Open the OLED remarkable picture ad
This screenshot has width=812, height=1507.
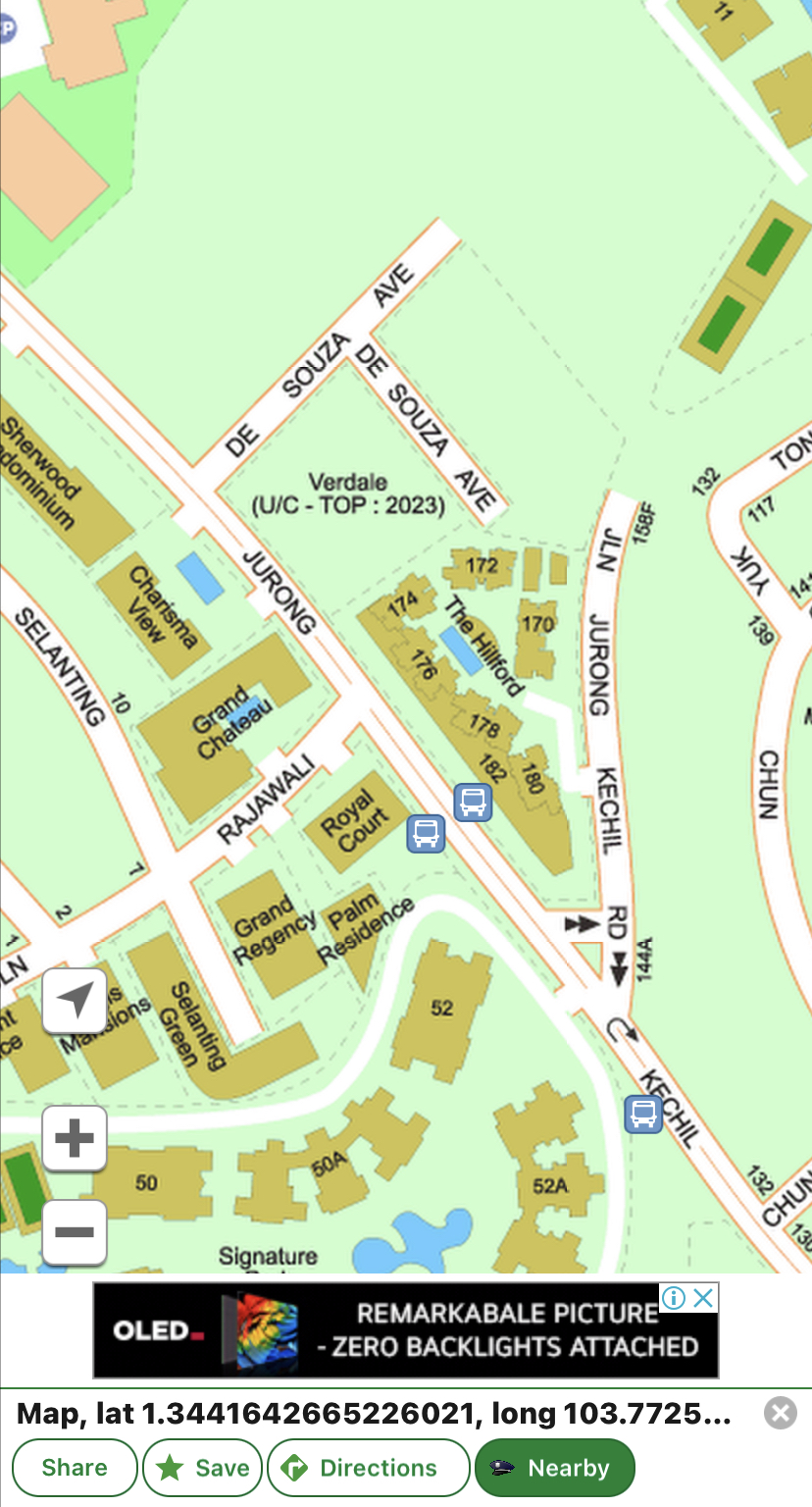click(406, 1330)
